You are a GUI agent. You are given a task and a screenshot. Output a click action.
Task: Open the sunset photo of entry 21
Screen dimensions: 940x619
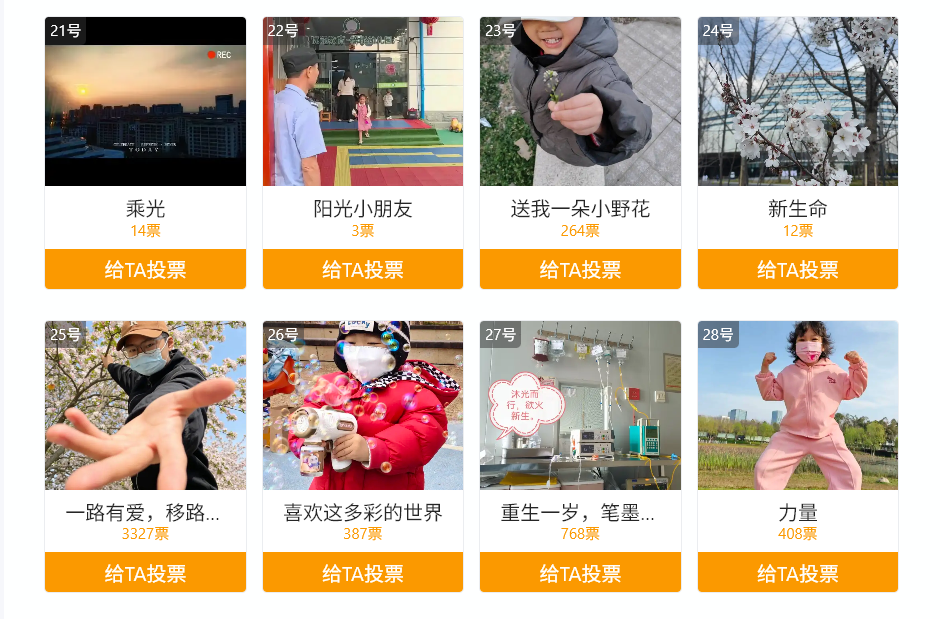145,102
